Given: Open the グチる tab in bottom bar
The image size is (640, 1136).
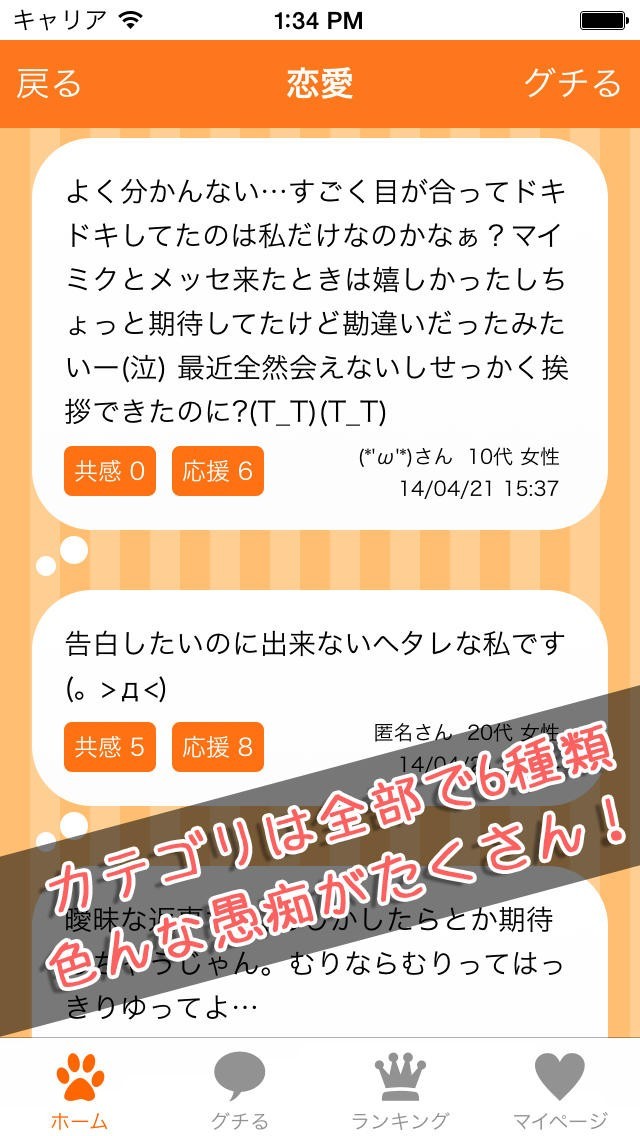Looking at the screenshot, I should pyautogui.click(x=240, y=1089).
